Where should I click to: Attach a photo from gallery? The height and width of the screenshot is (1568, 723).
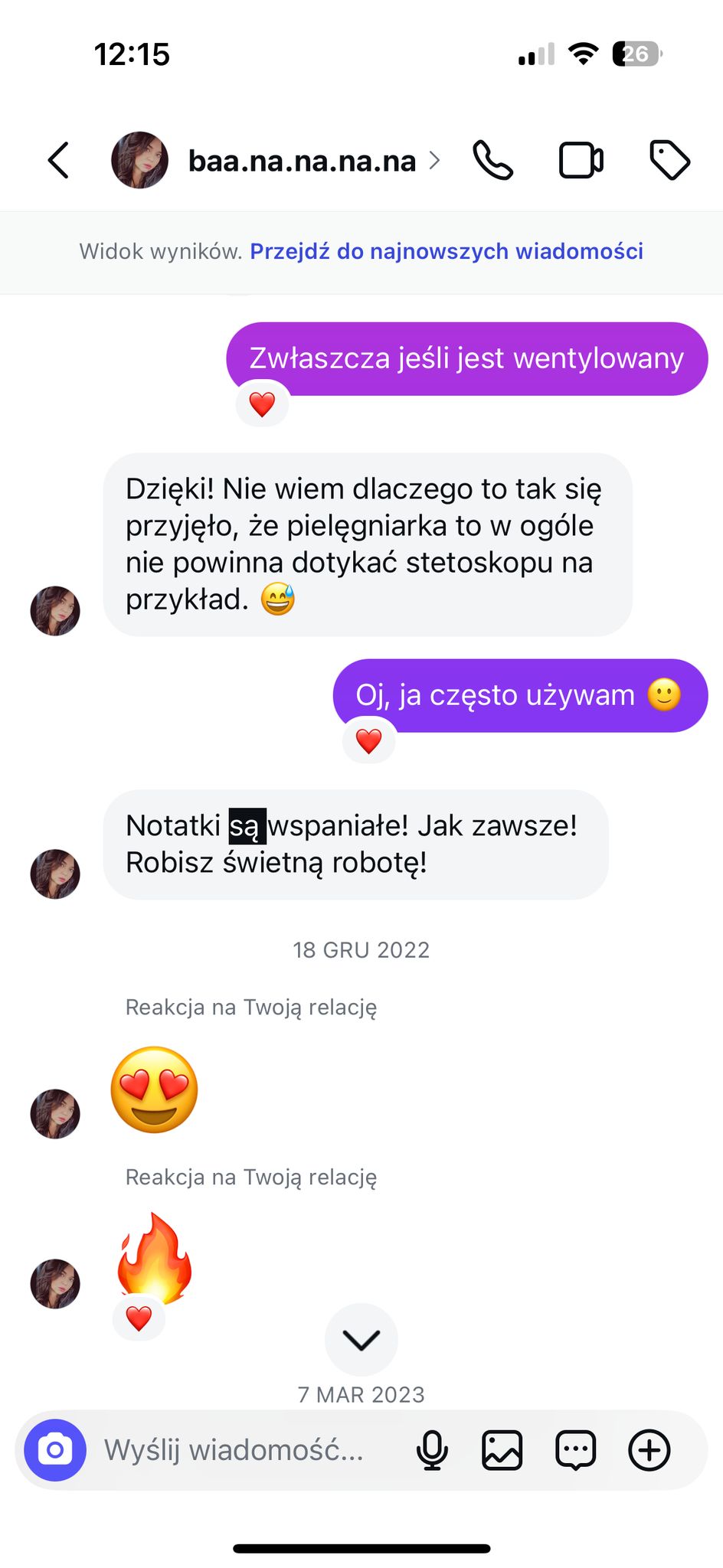tap(502, 1450)
